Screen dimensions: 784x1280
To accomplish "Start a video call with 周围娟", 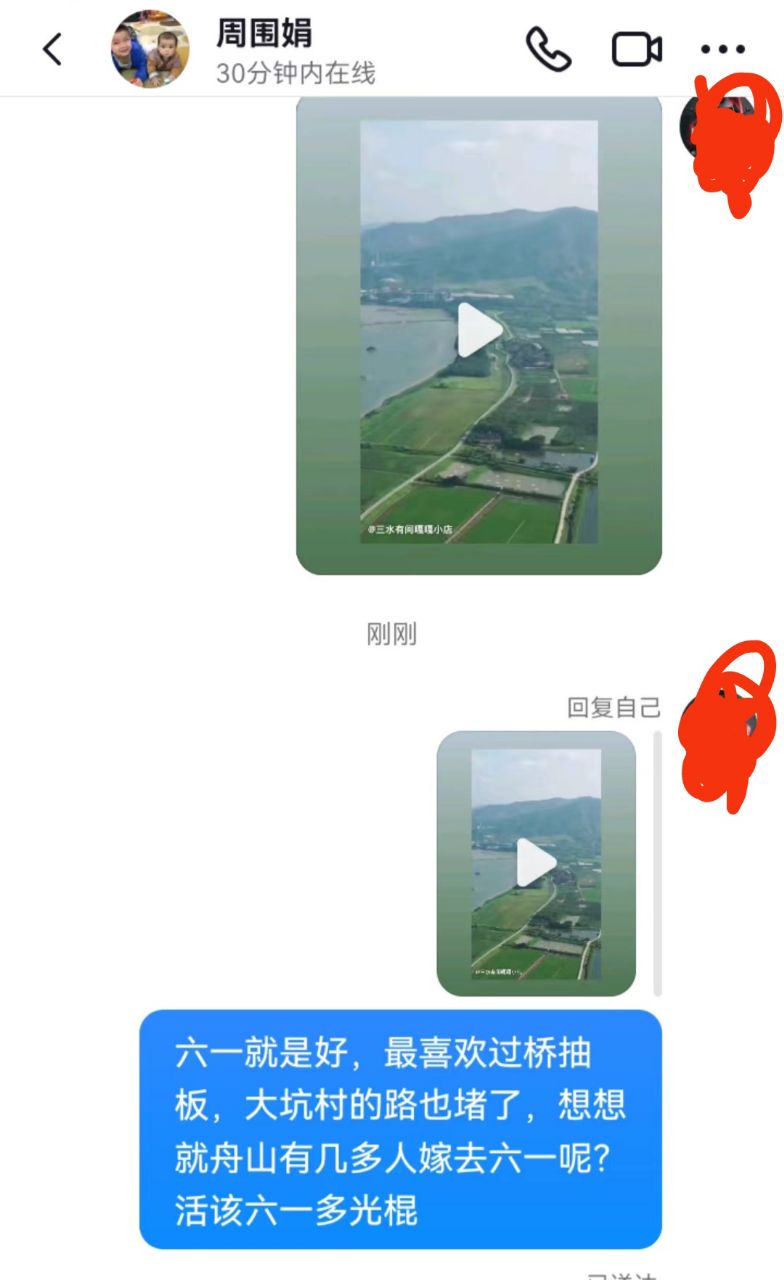I will tap(637, 49).
